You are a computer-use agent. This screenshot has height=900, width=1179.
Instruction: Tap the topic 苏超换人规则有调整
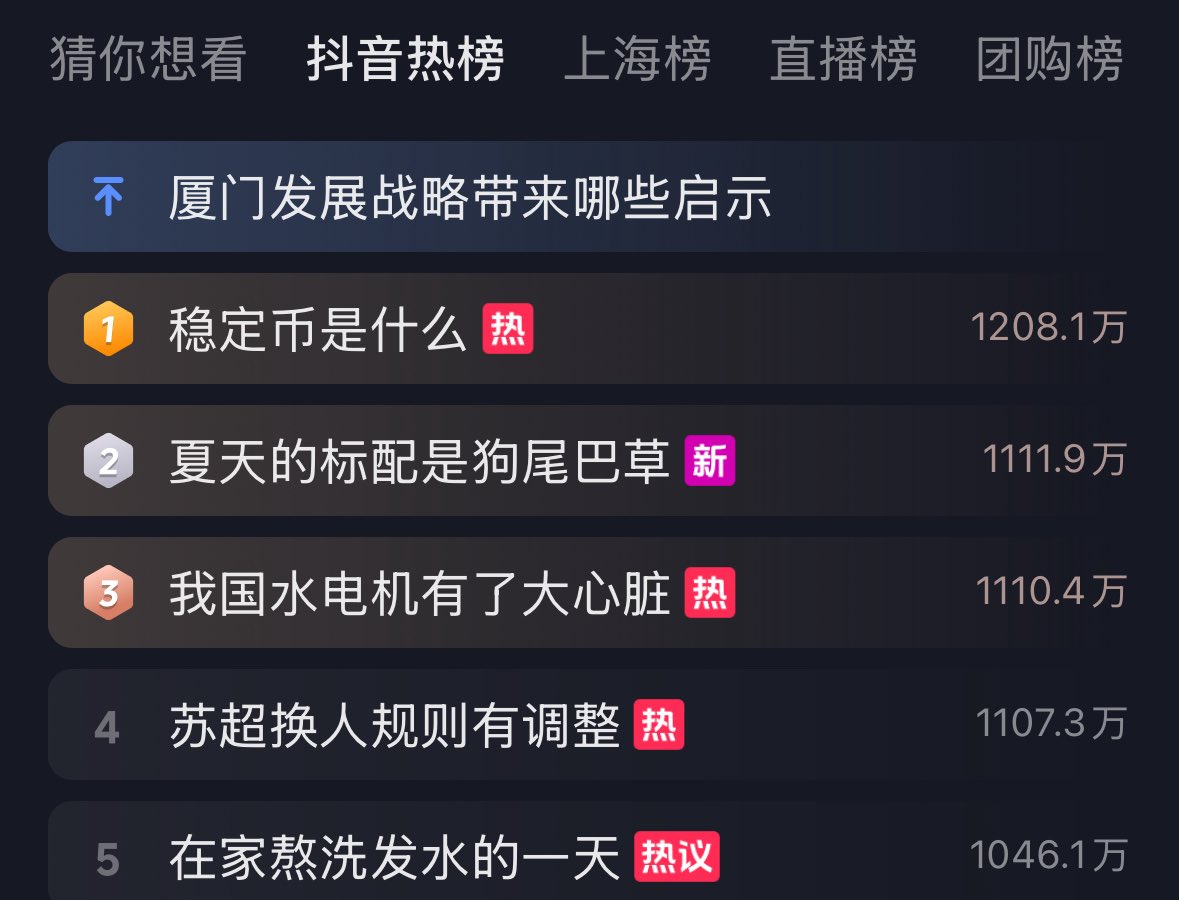pyautogui.click(x=394, y=725)
